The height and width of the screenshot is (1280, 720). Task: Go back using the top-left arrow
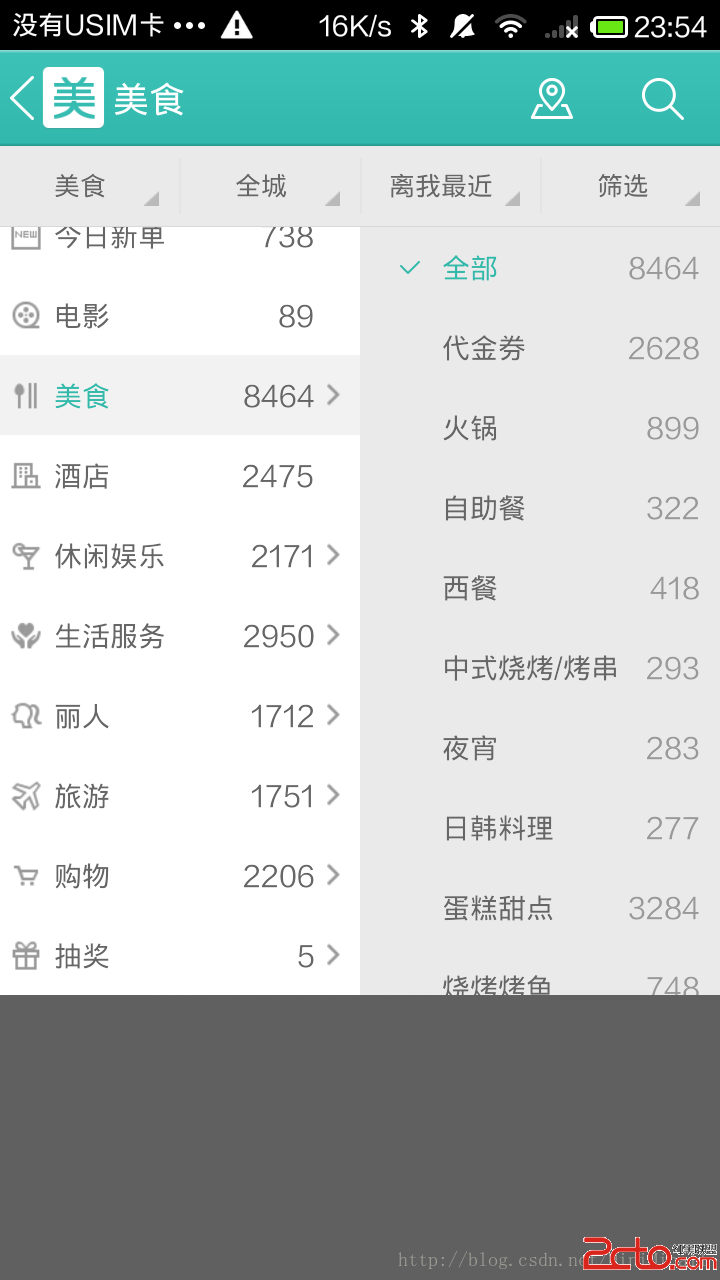(22, 98)
